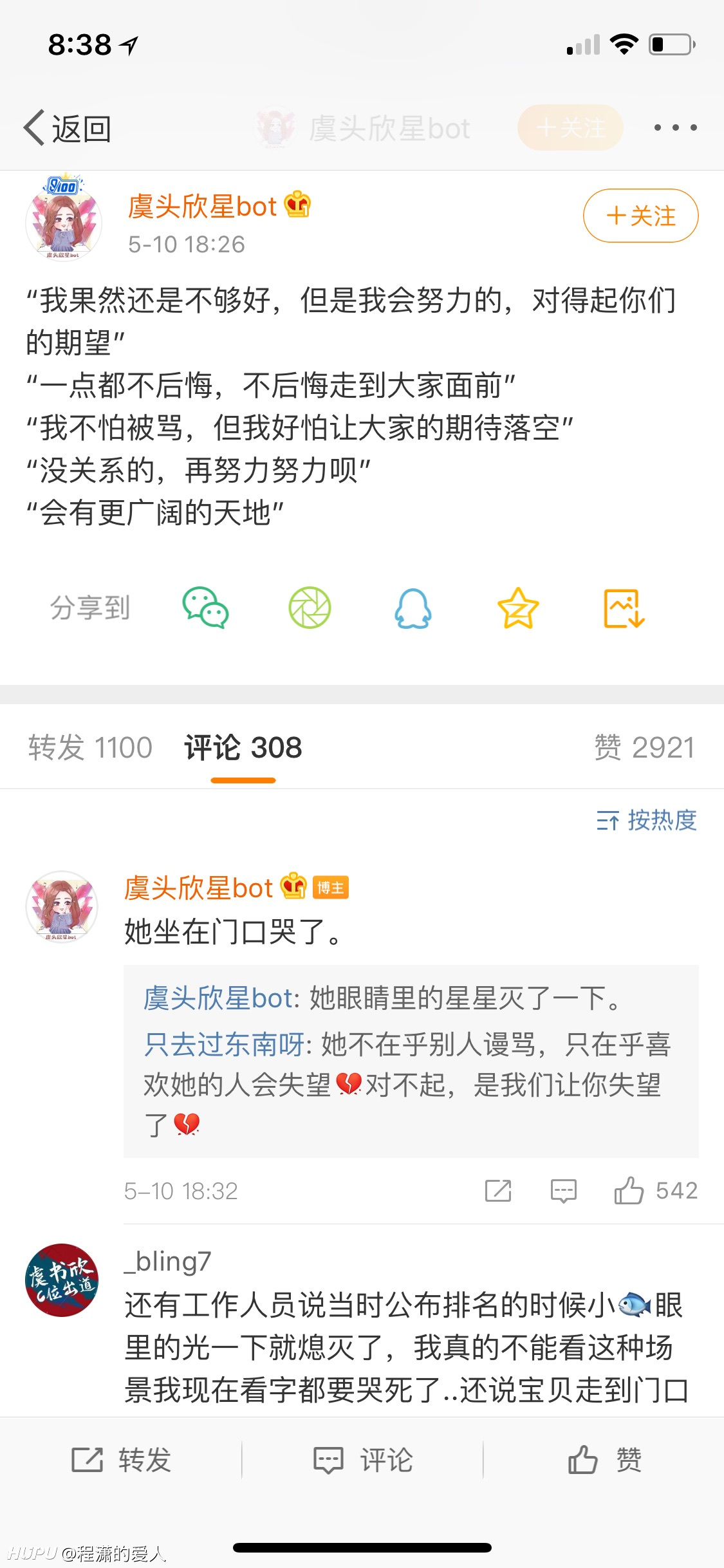Tap 转发 in the bottom bar
Image resolution: width=724 pixels, height=1568 pixels.
121,1459
